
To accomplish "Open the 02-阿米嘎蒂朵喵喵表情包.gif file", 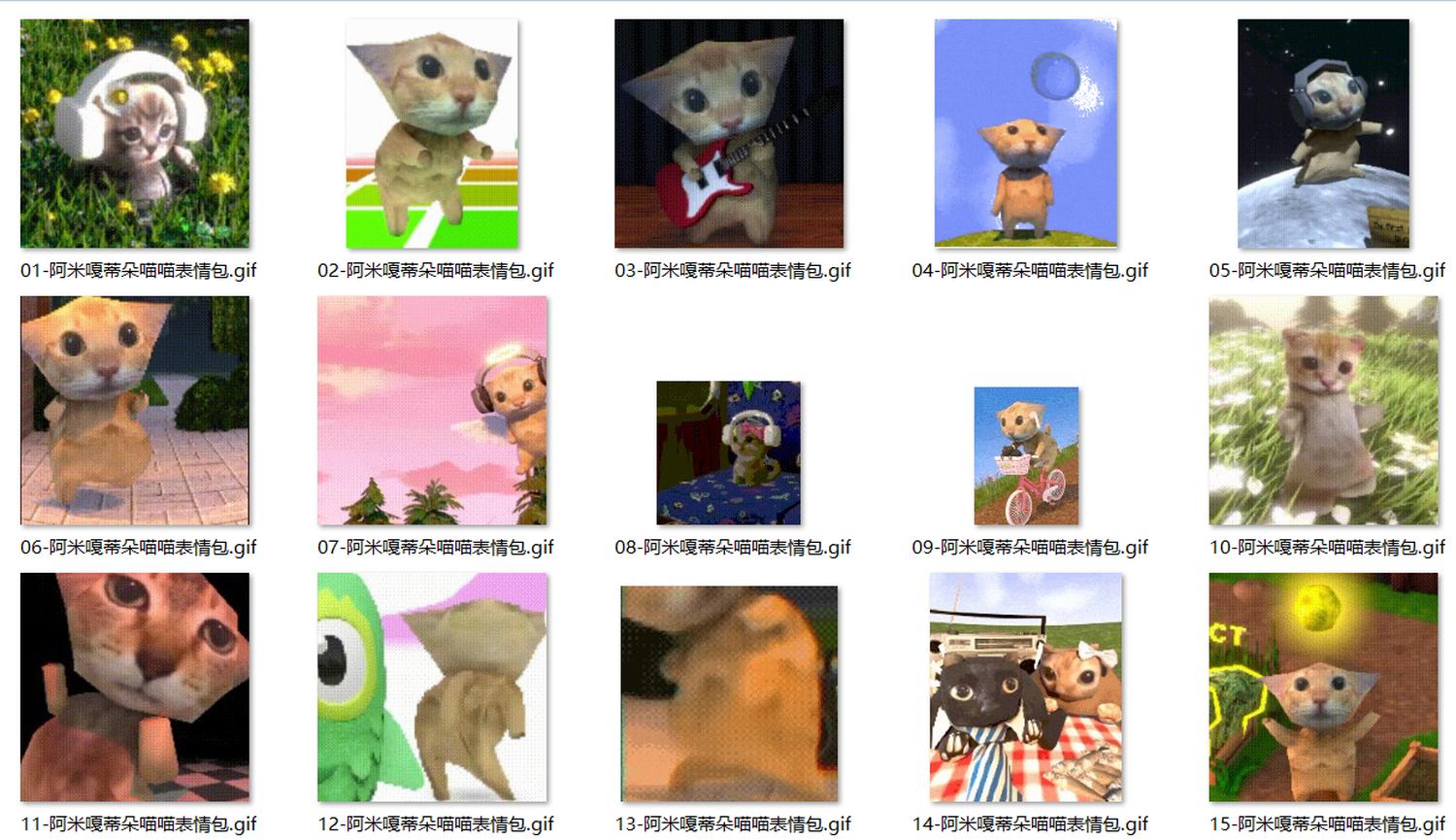I will 432,134.
